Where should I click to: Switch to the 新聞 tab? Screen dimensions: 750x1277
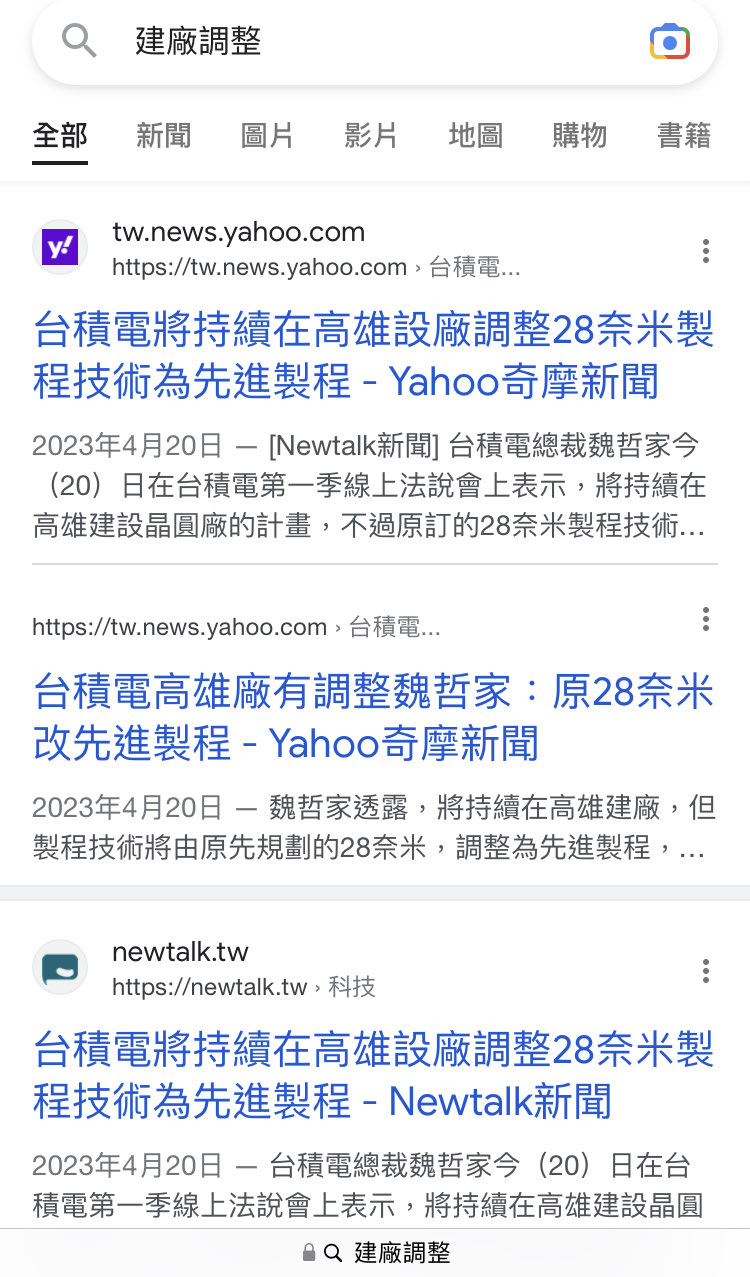(x=164, y=136)
